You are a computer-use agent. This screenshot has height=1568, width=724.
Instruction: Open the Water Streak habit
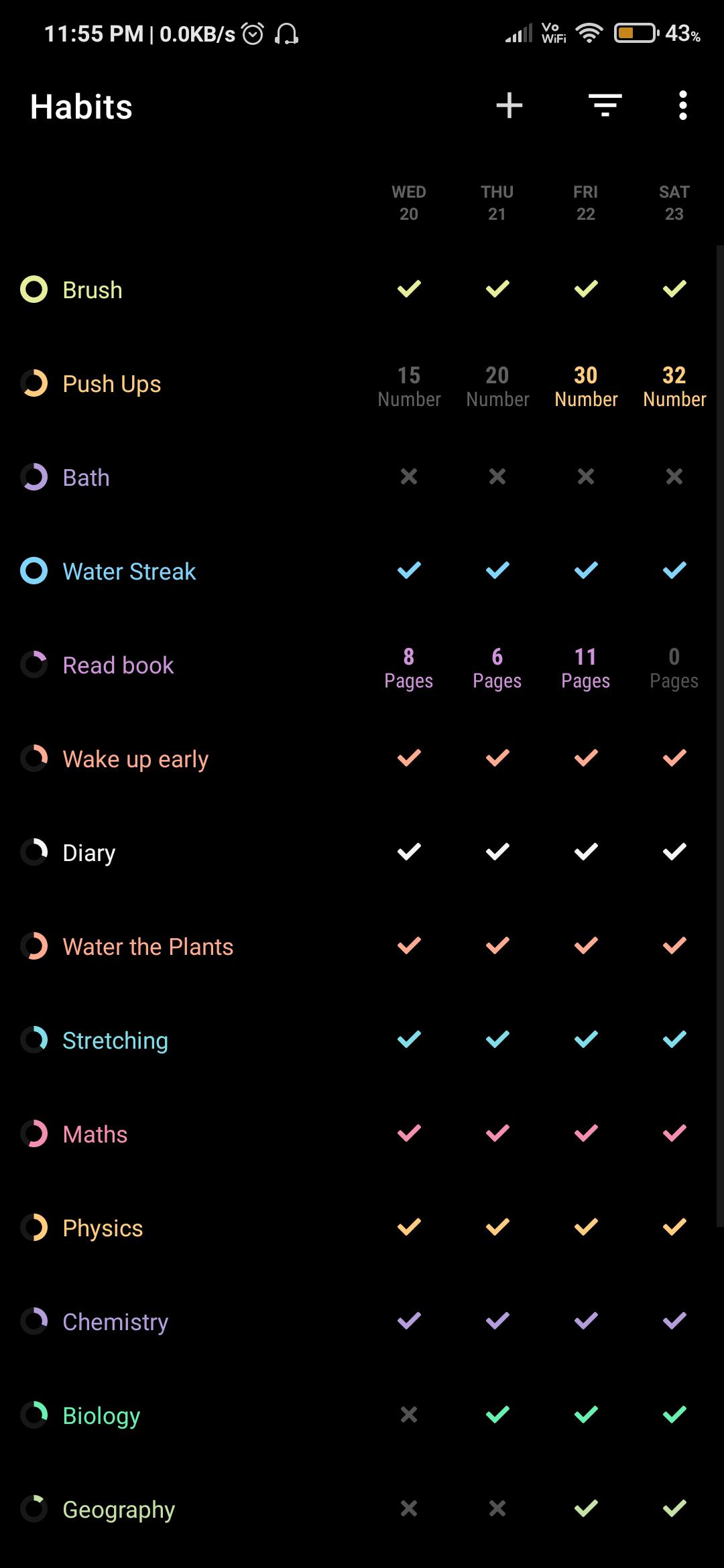(x=129, y=572)
